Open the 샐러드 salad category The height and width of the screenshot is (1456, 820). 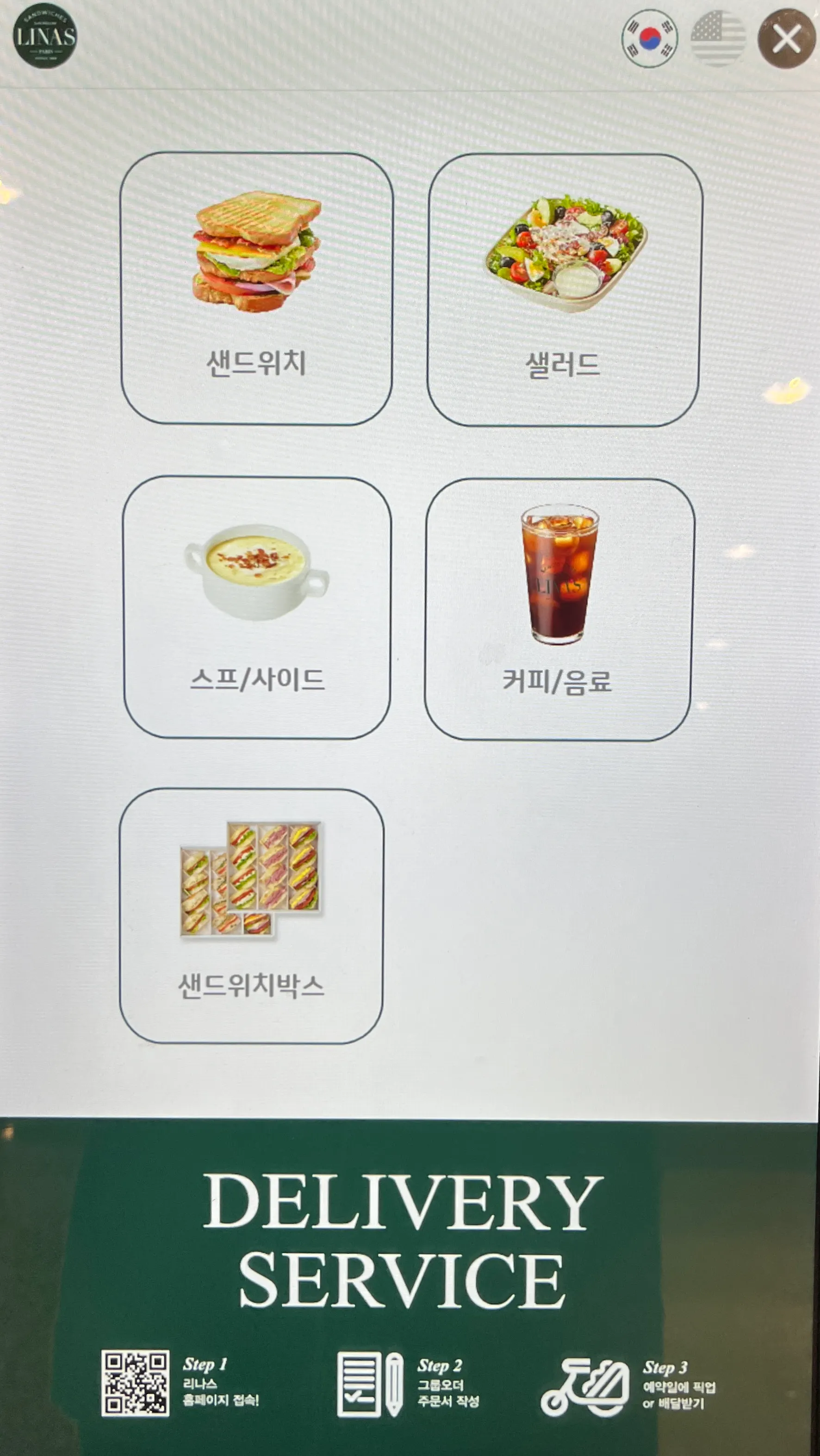point(565,289)
